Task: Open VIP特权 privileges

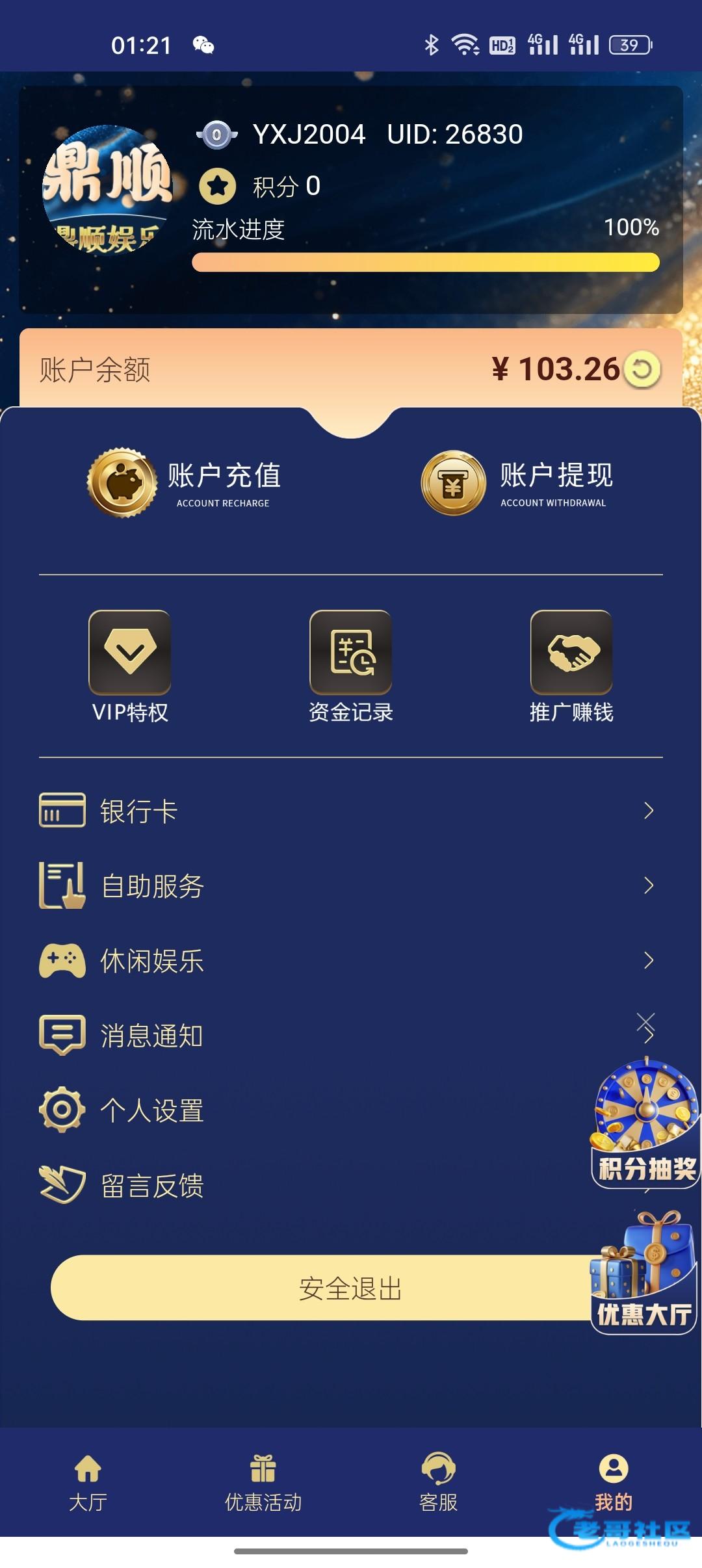Action: click(130, 666)
